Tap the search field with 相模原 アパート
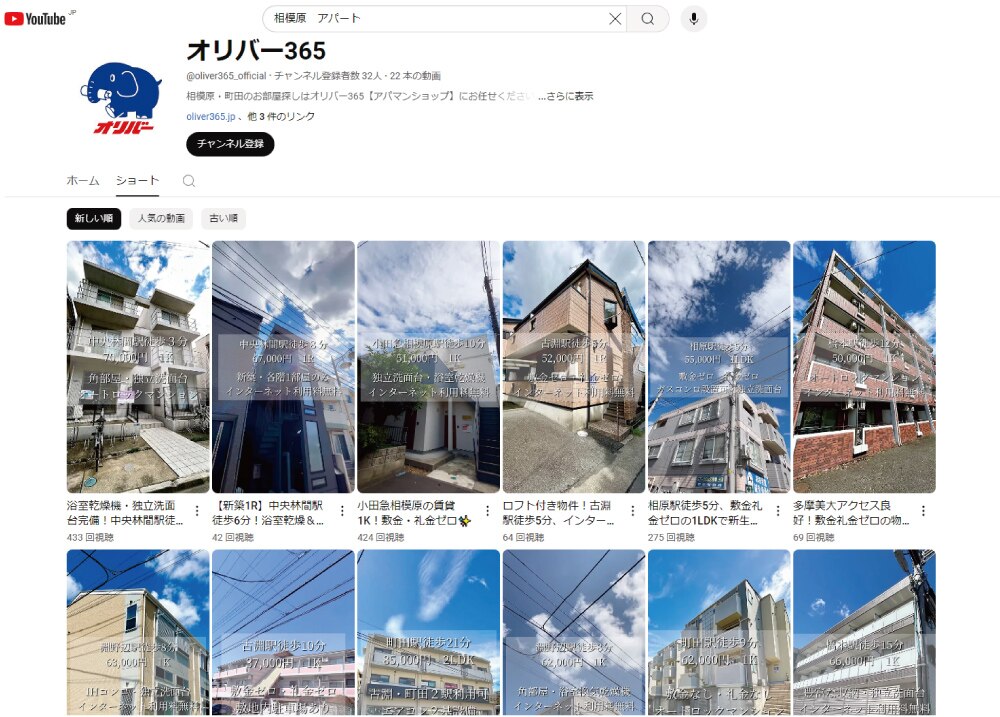Screen dimensions: 1000x717 pos(435,18)
